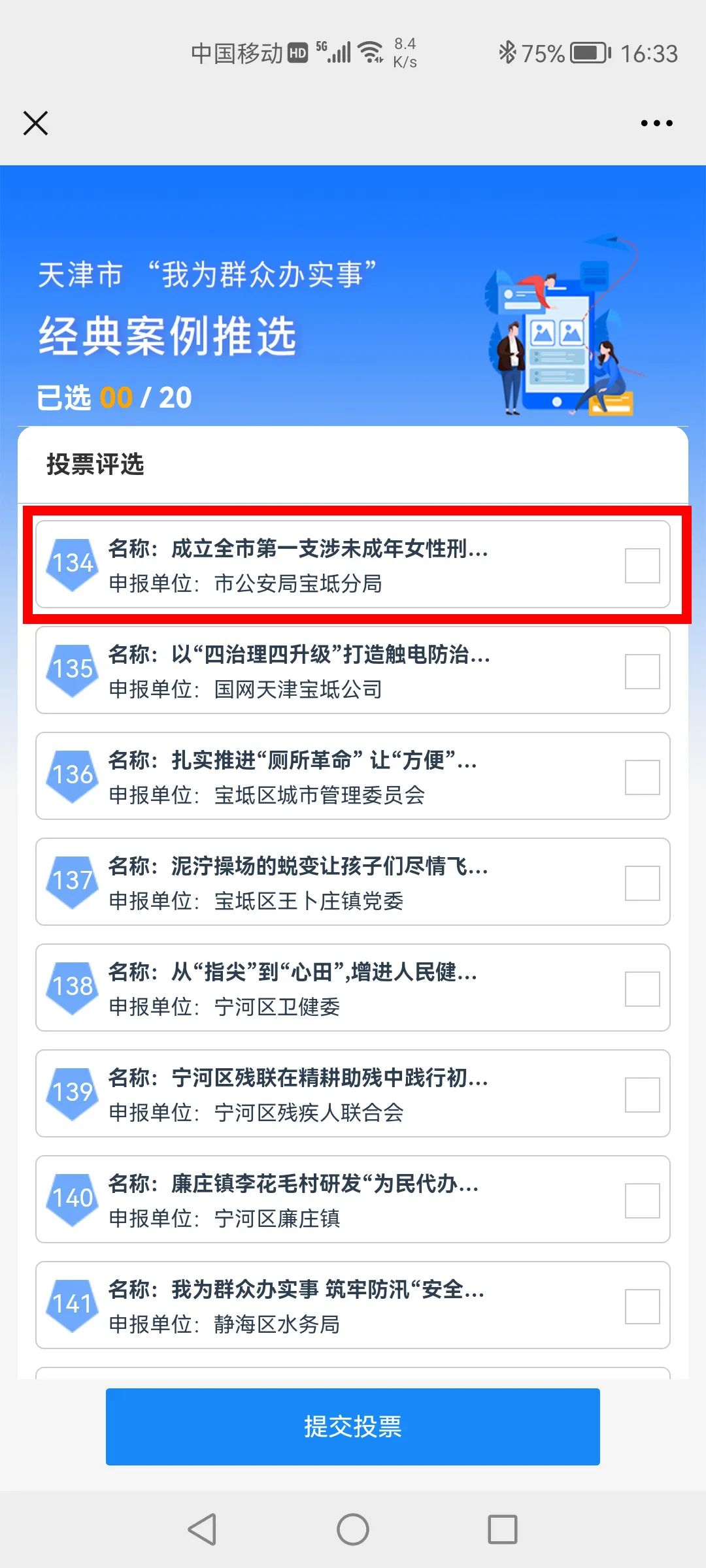Image resolution: width=706 pixels, height=1568 pixels.
Task: Go back using system navigation
Action: 203,1529
